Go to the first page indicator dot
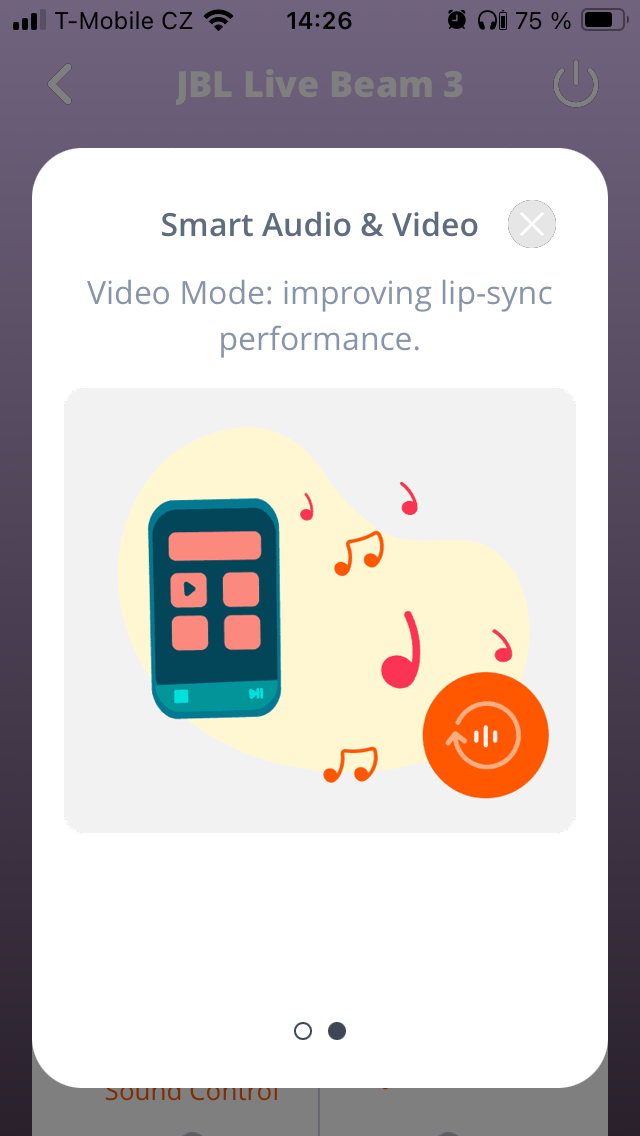The width and height of the screenshot is (640, 1136). [303, 1031]
